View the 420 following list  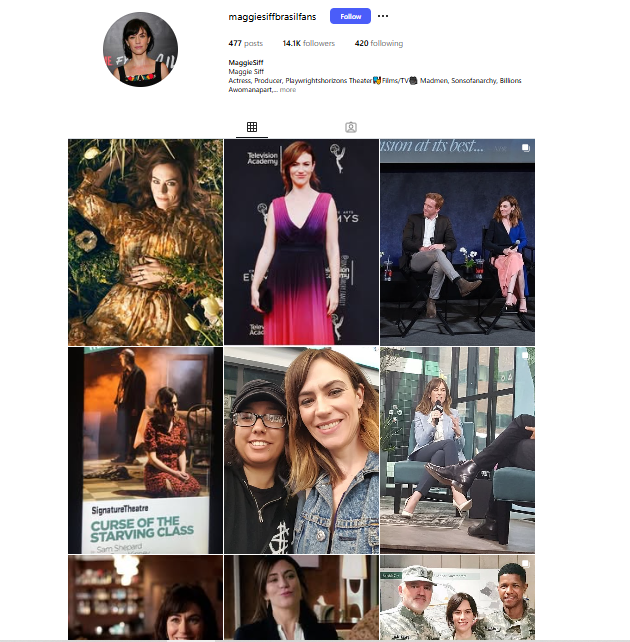379,44
